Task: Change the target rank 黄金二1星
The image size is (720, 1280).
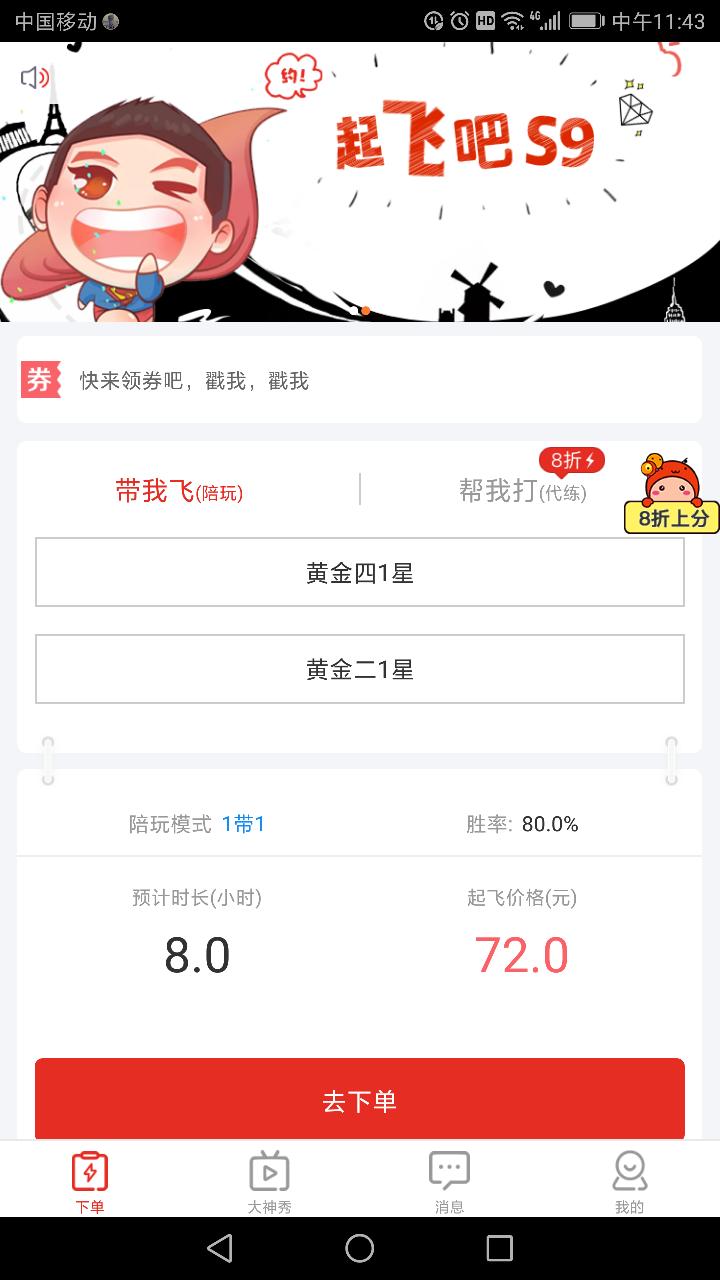Action: tap(360, 669)
